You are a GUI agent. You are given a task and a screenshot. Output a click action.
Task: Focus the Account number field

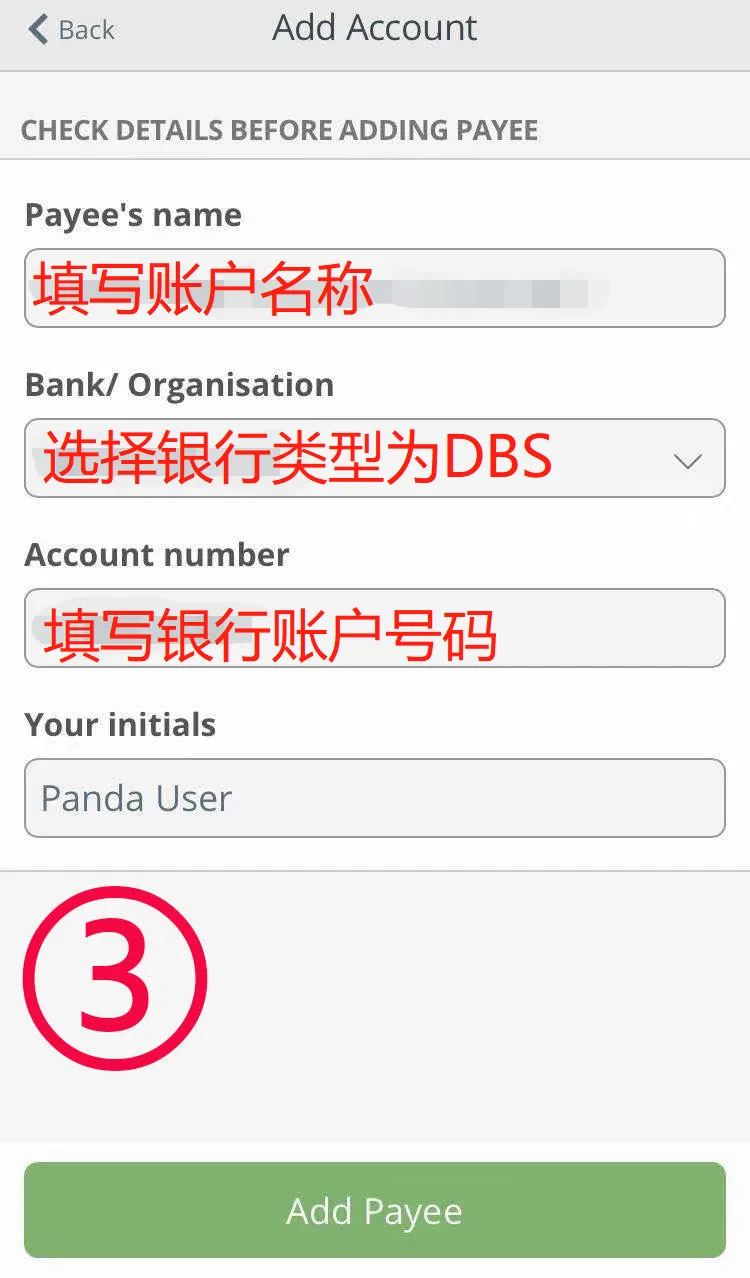[374, 628]
